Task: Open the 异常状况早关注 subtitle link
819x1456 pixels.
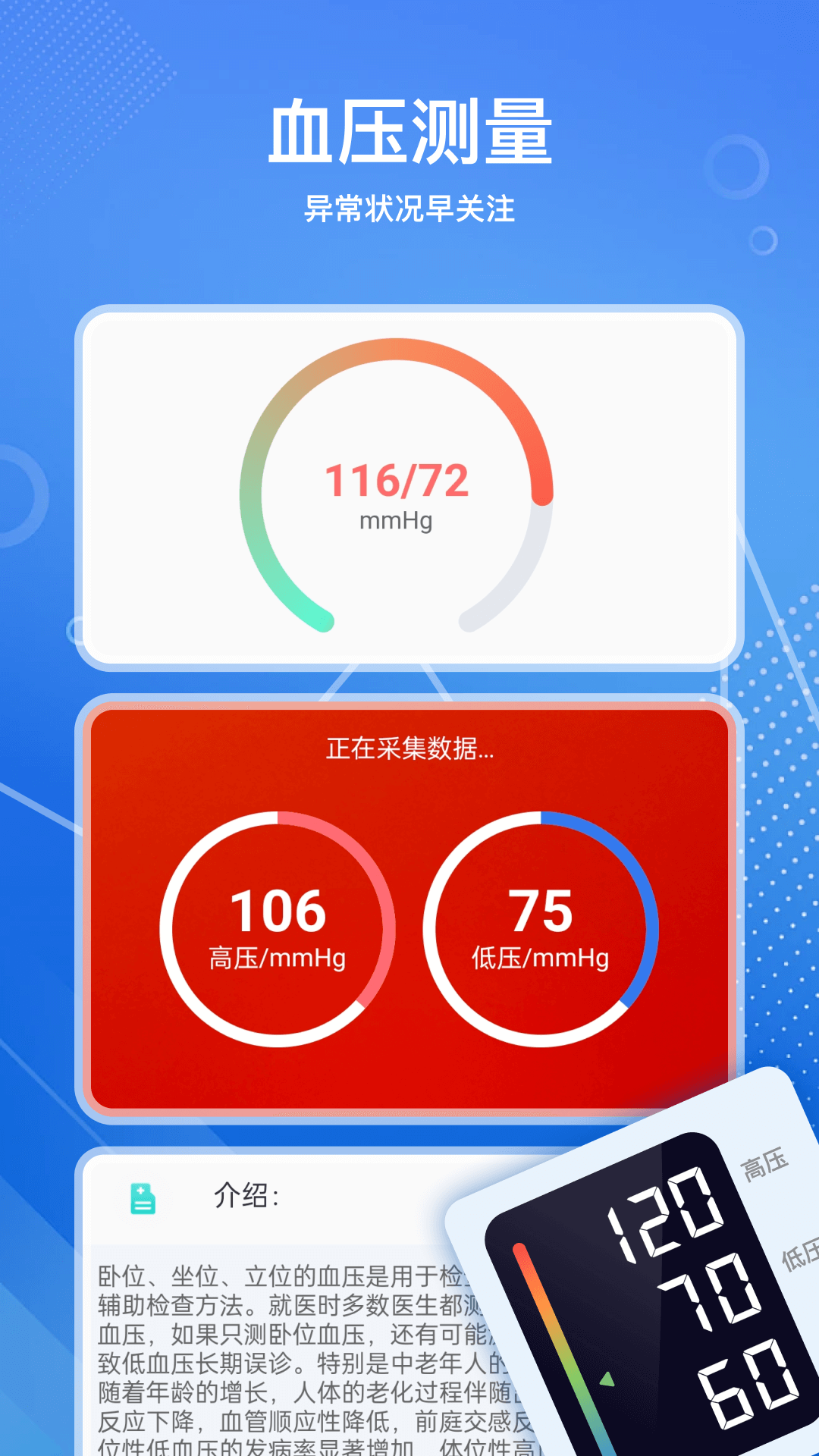Action: (409, 206)
